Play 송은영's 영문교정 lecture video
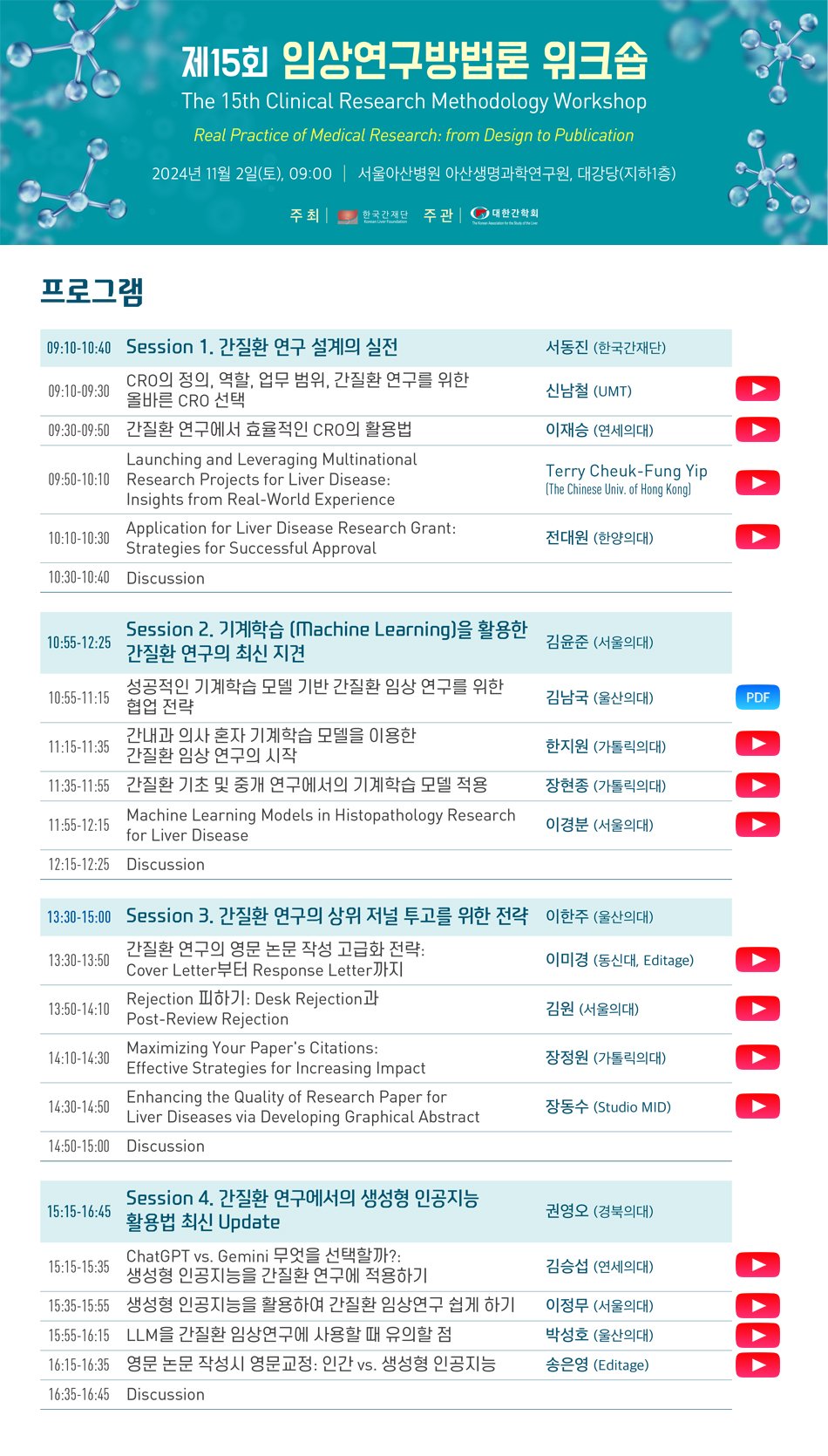 [757, 1365]
